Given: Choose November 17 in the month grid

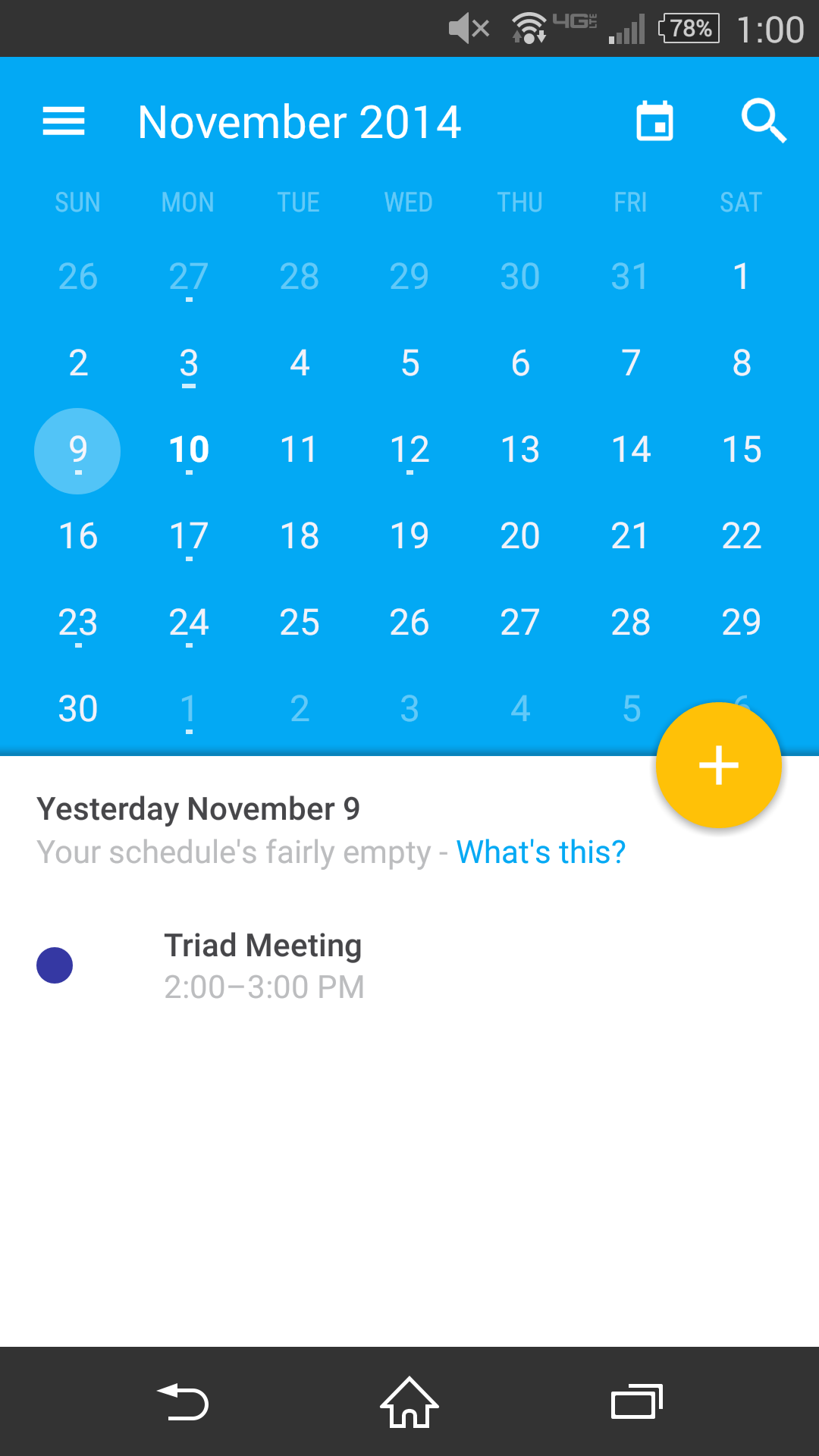Looking at the screenshot, I should pos(189,537).
